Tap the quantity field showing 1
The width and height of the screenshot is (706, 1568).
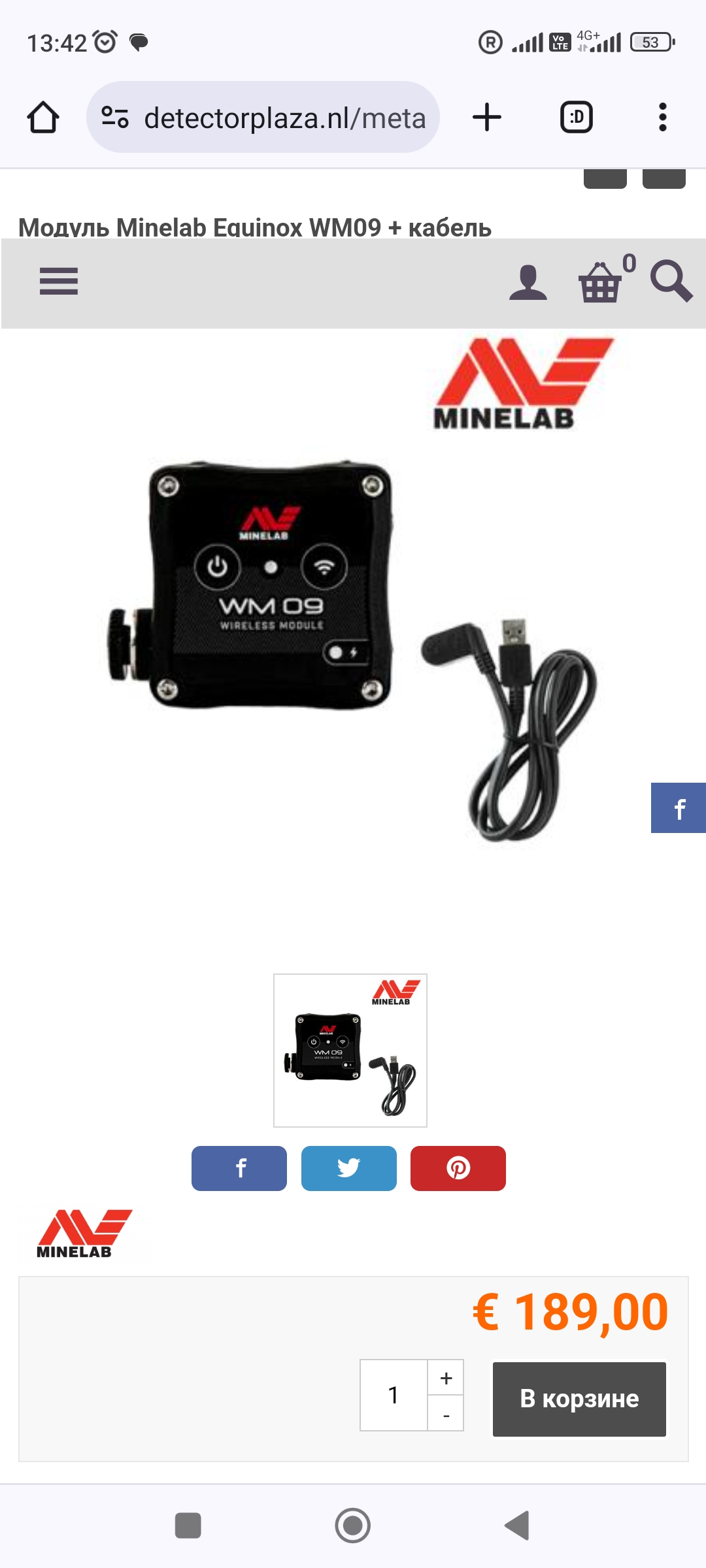point(394,1396)
